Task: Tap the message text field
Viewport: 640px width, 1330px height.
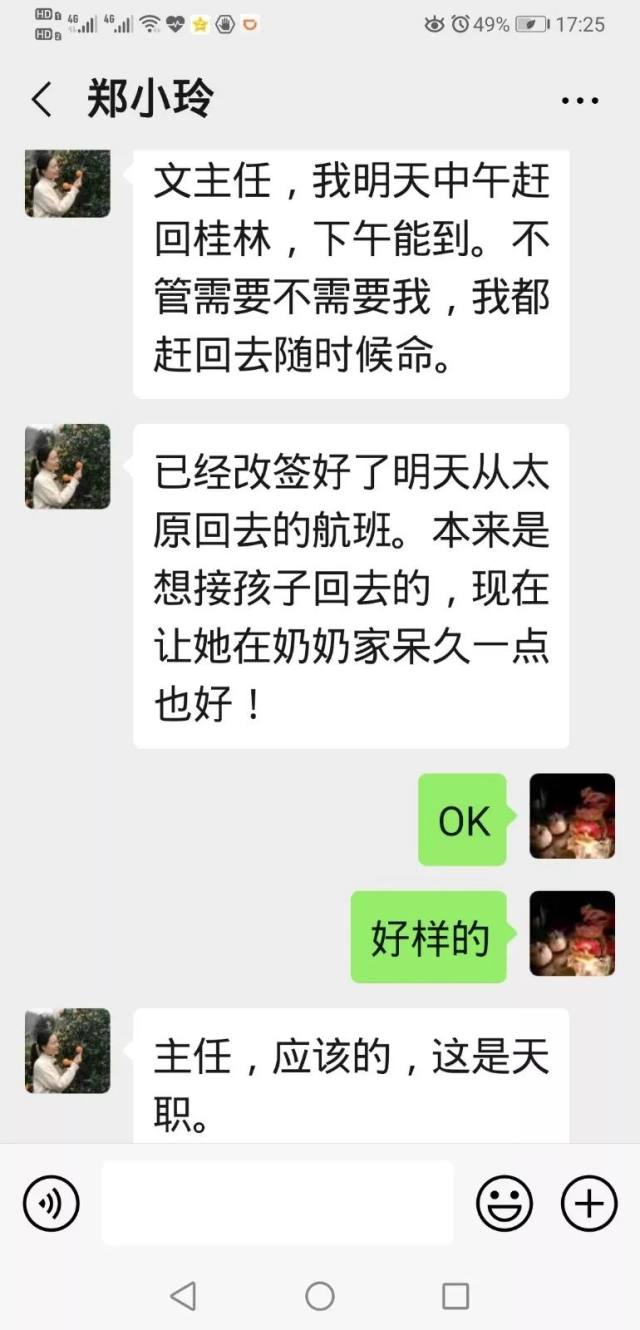Action: (277, 1203)
